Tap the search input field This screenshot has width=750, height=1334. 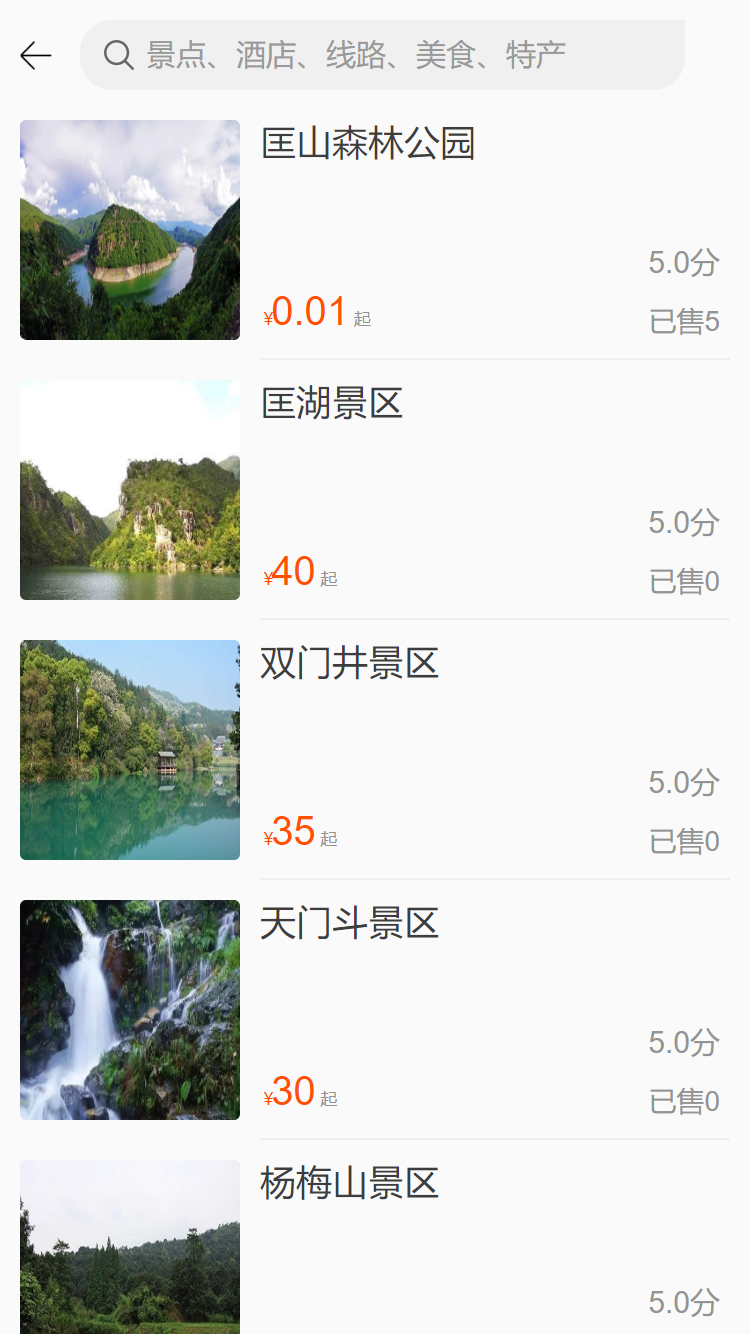click(400, 55)
